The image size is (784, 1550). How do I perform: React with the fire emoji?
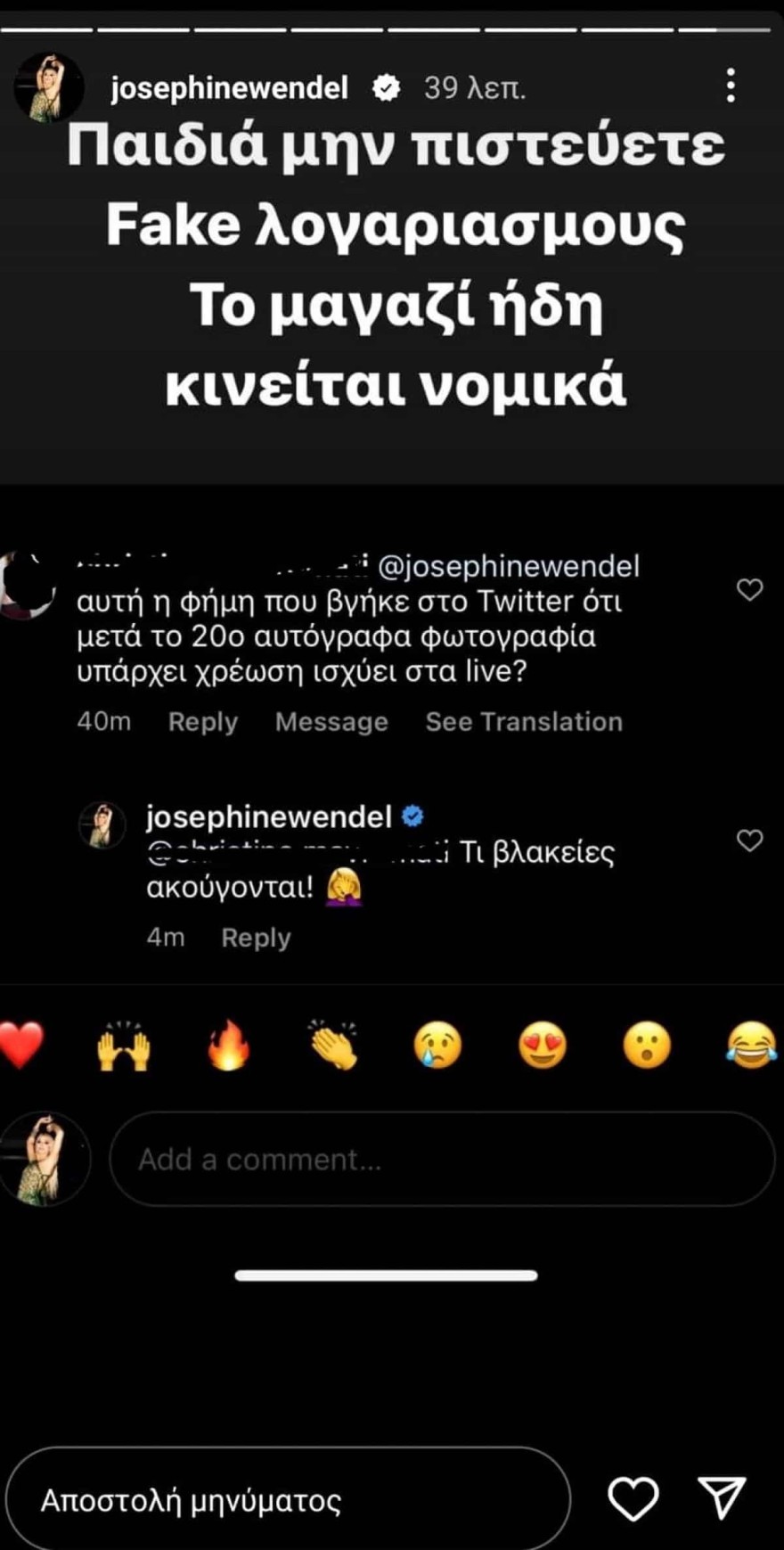229,1045
